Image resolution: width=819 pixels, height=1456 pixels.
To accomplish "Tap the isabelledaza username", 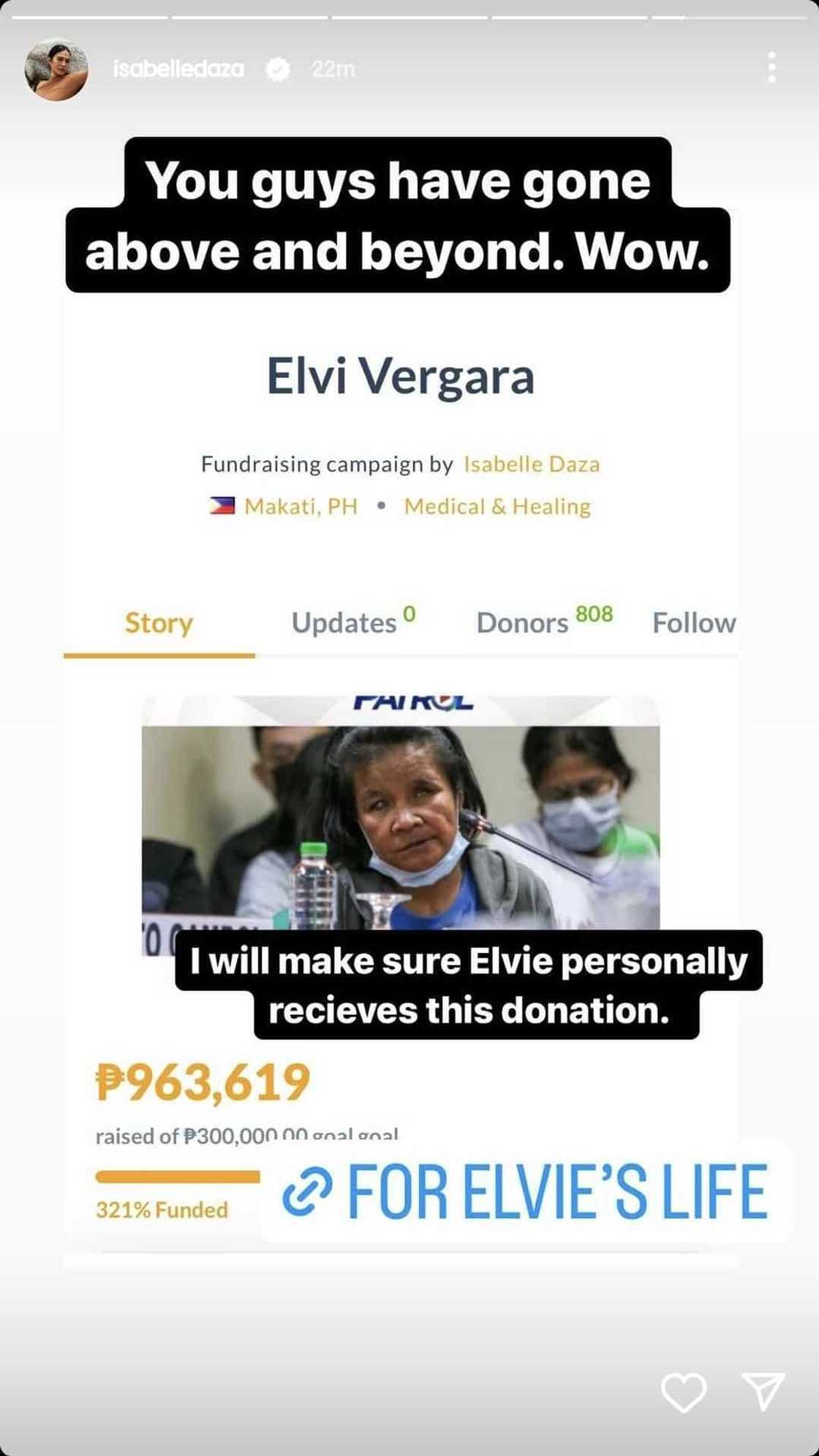I will point(178,69).
